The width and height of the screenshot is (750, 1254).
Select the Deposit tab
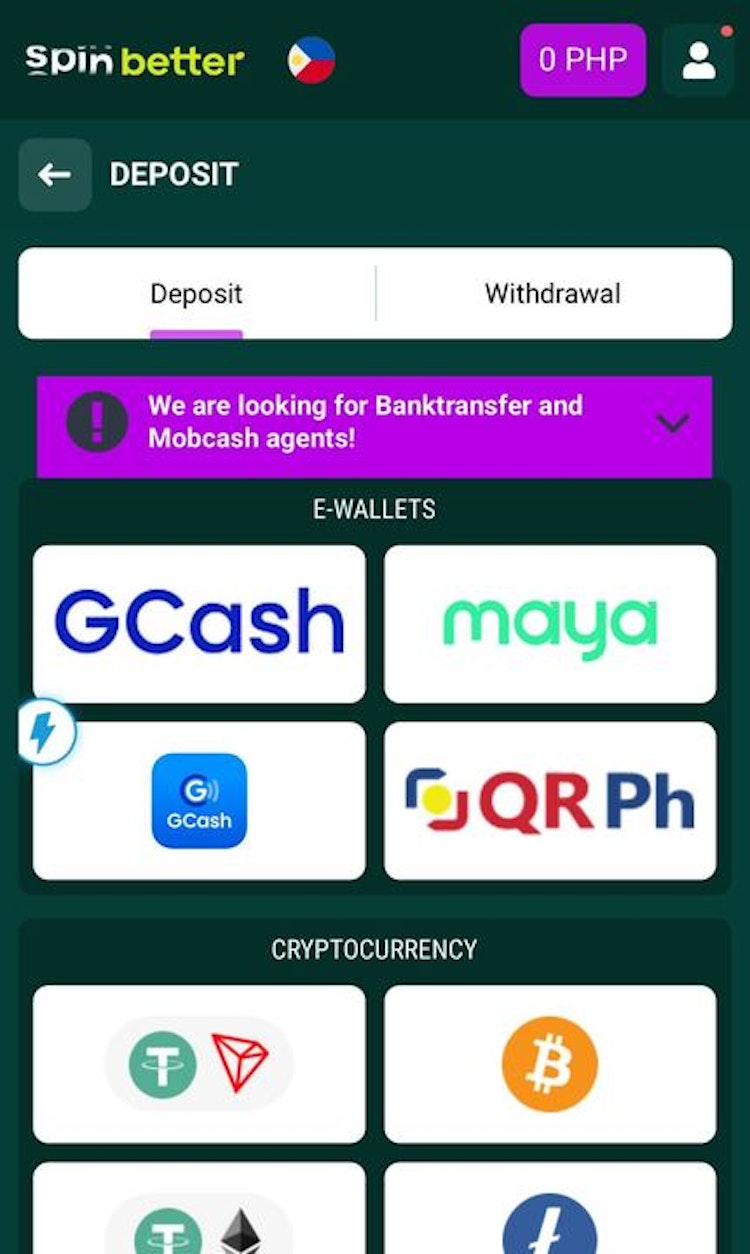196,294
